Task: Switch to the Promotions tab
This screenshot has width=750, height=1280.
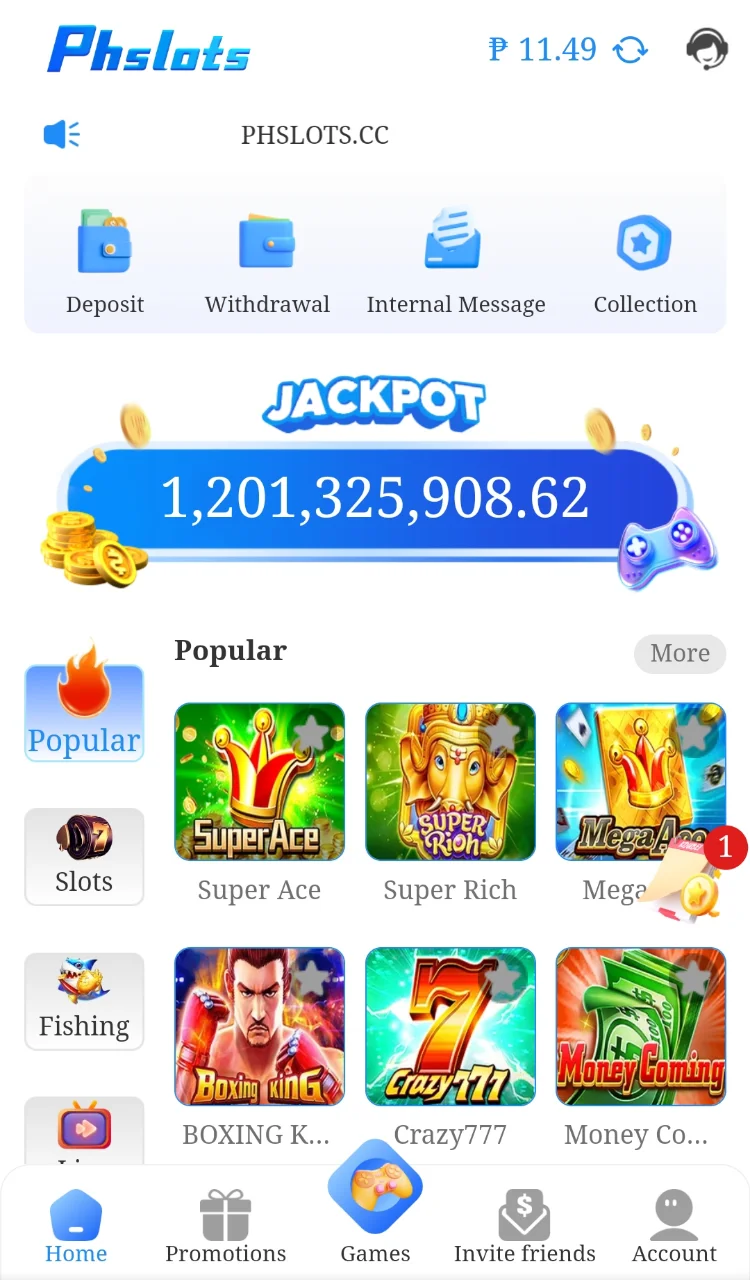Action: click(x=225, y=1226)
